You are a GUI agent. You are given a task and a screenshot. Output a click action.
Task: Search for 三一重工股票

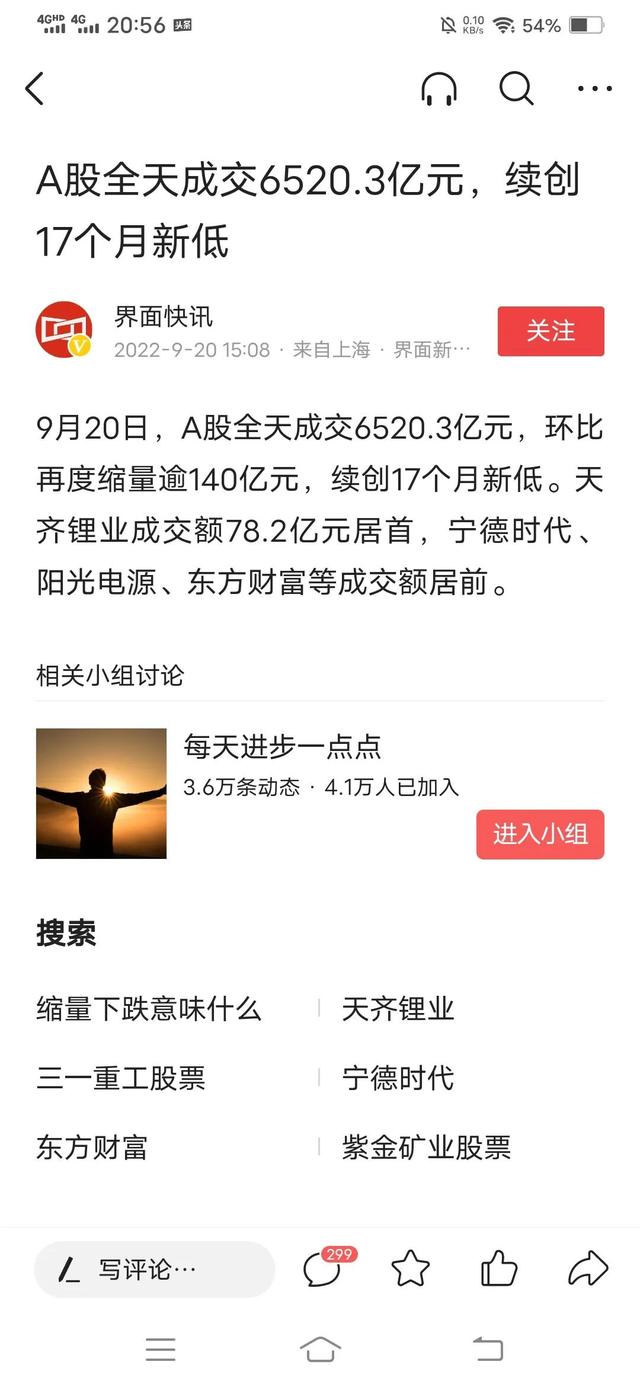pos(121,1078)
